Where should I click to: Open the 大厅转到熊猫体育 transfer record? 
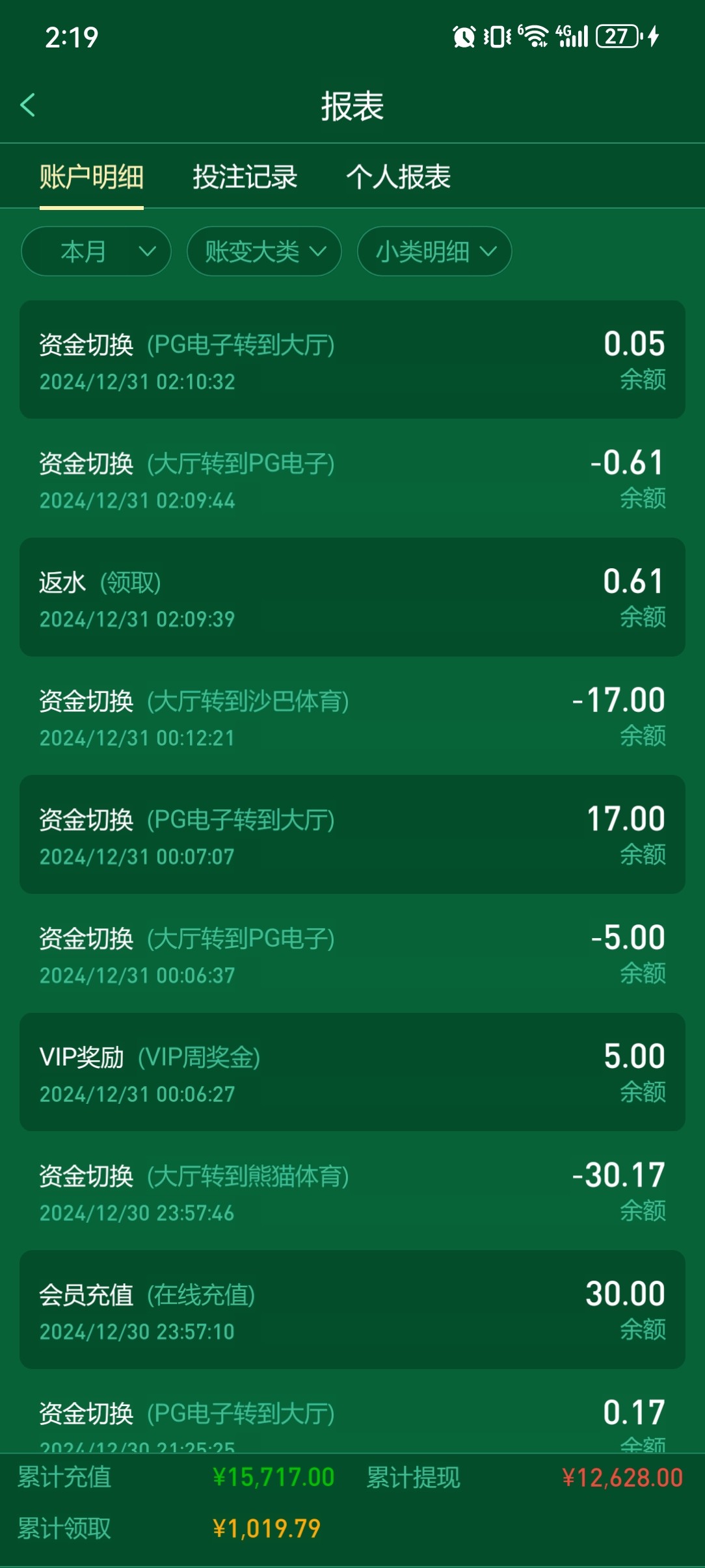352,1191
